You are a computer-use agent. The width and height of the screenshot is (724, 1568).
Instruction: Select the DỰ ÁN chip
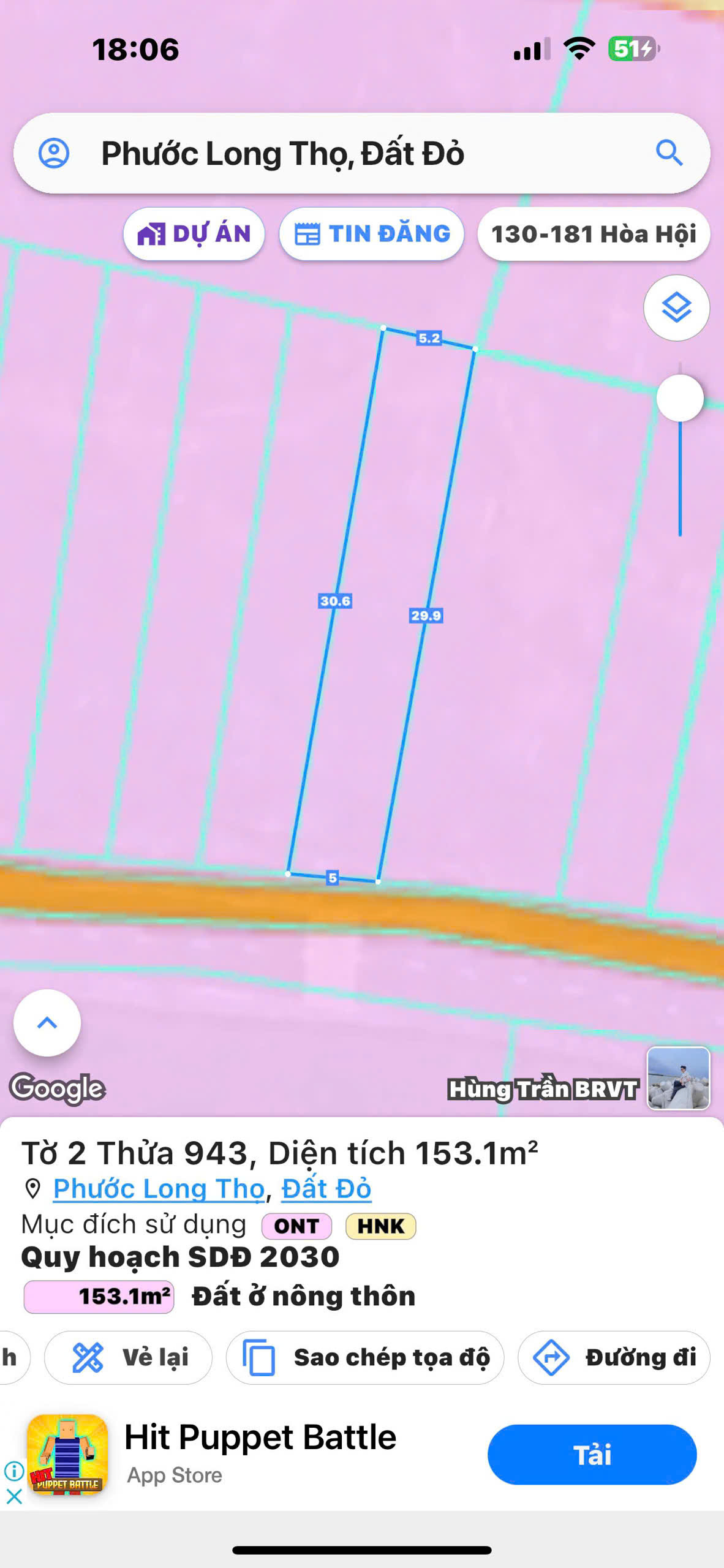(194, 234)
